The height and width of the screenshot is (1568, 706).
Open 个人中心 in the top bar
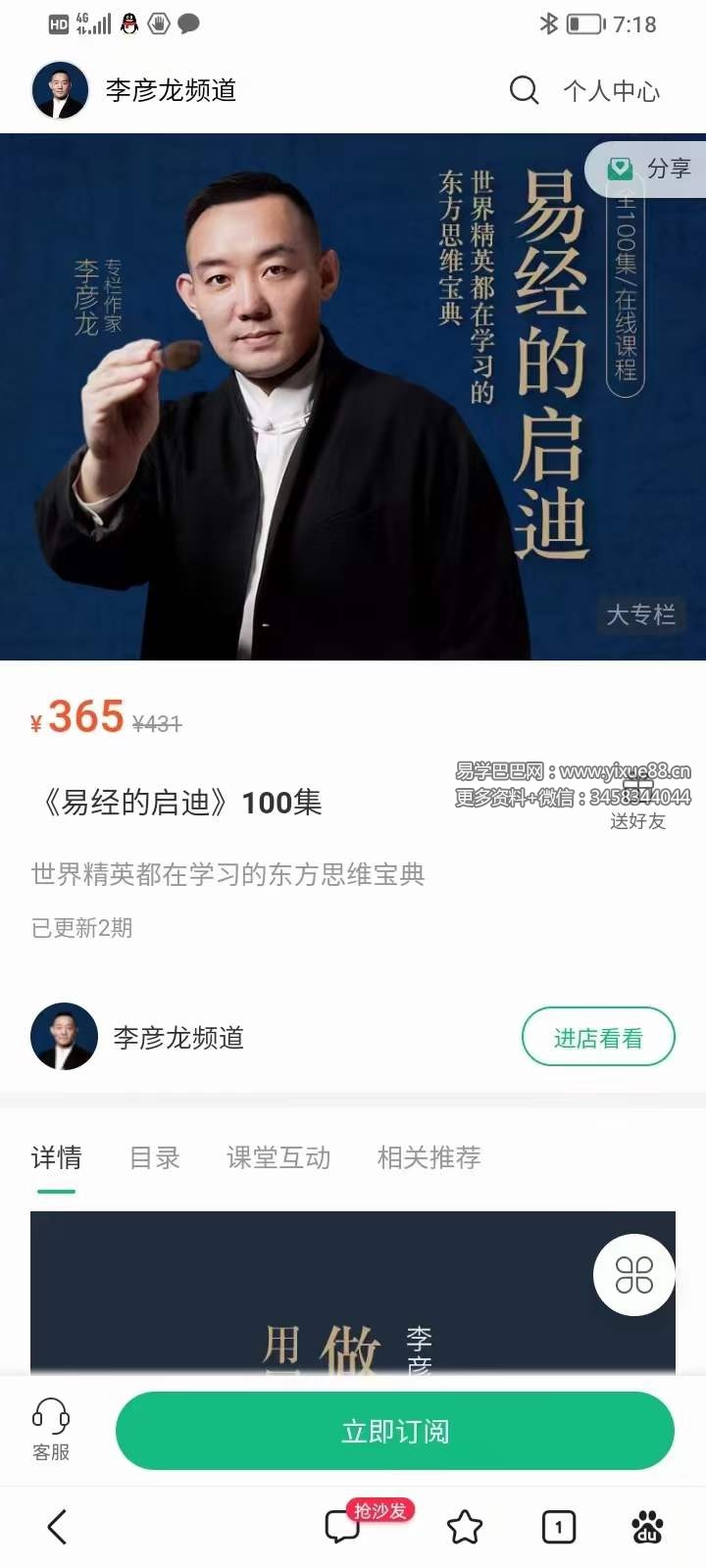pyautogui.click(x=613, y=89)
